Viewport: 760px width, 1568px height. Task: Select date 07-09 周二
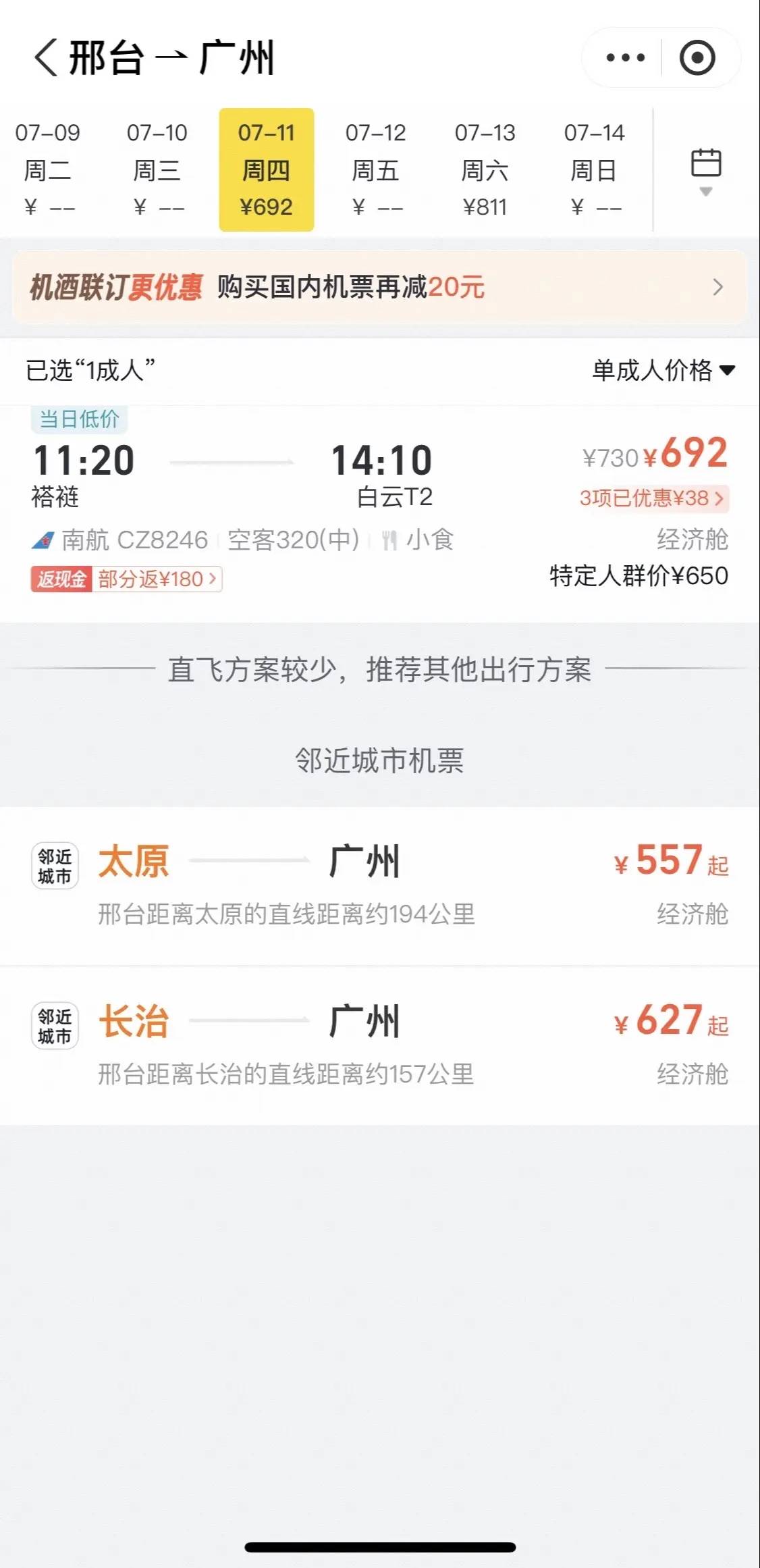pyautogui.click(x=47, y=169)
